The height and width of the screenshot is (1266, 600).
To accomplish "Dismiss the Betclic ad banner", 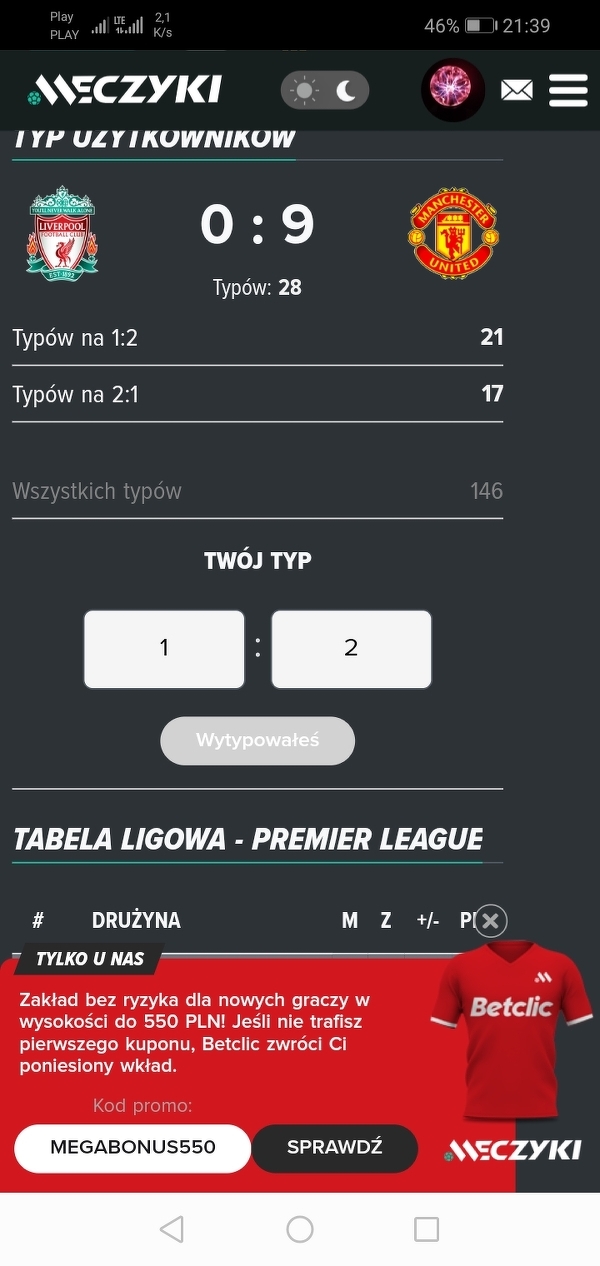I will [490, 921].
